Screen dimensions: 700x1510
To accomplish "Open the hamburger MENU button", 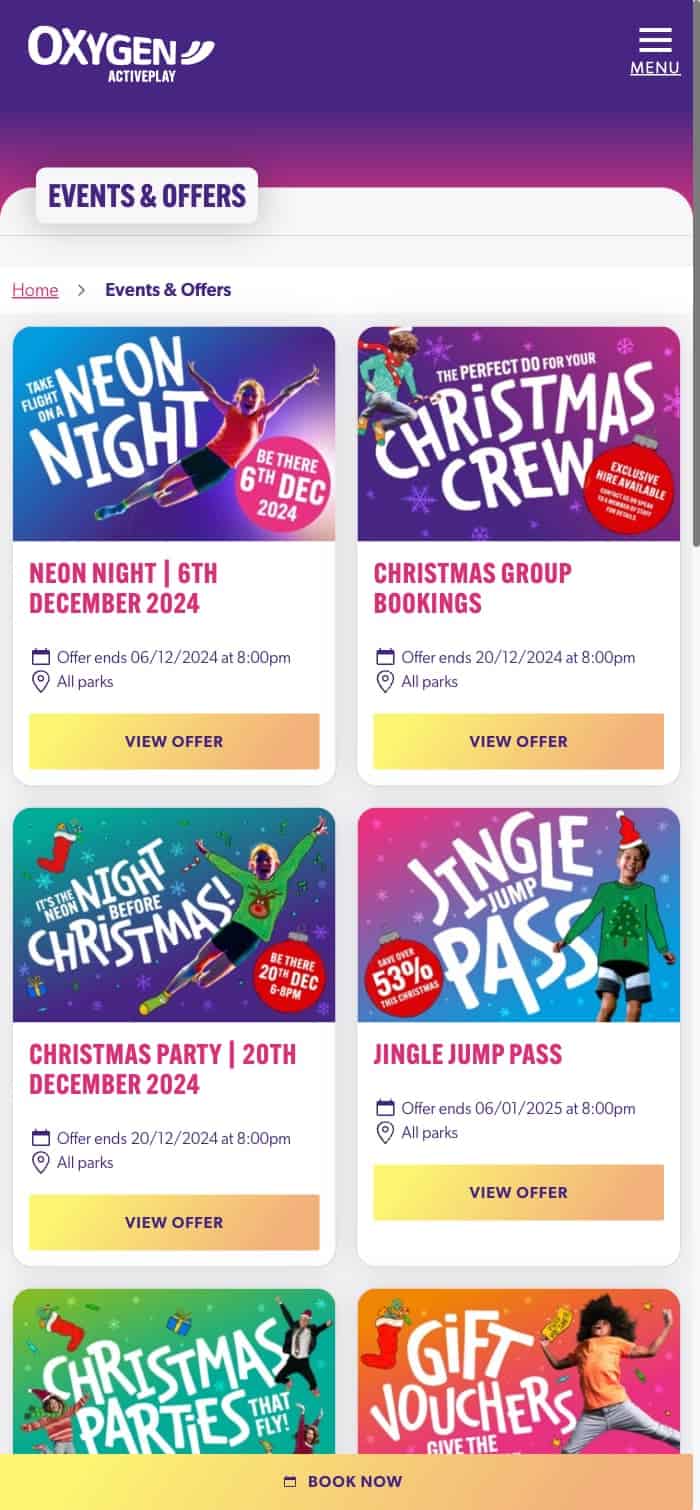I will [655, 51].
